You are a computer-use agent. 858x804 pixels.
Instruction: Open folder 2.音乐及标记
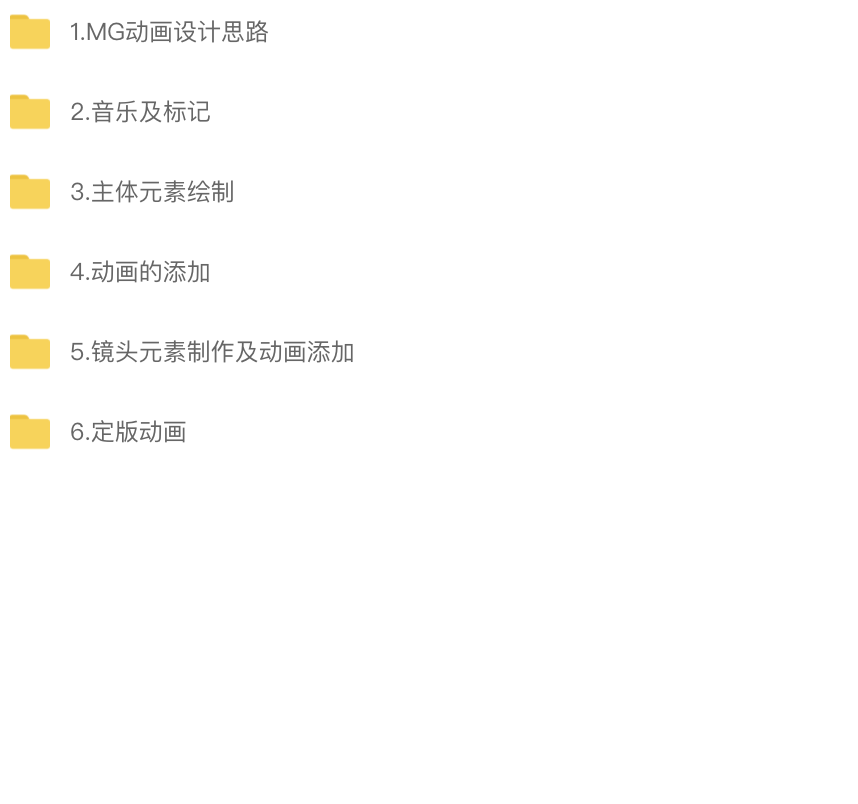coord(140,112)
